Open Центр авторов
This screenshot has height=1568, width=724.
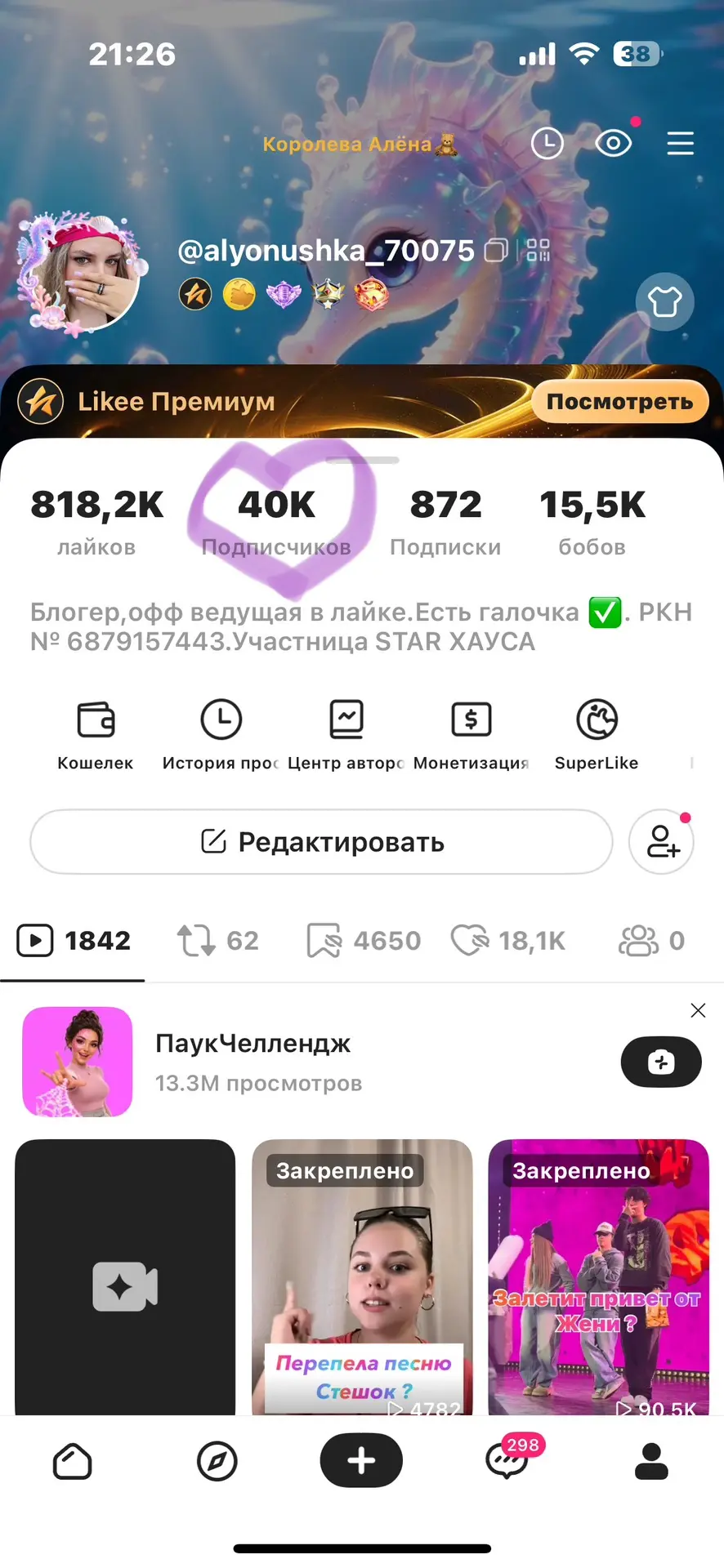pyautogui.click(x=346, y=734)
